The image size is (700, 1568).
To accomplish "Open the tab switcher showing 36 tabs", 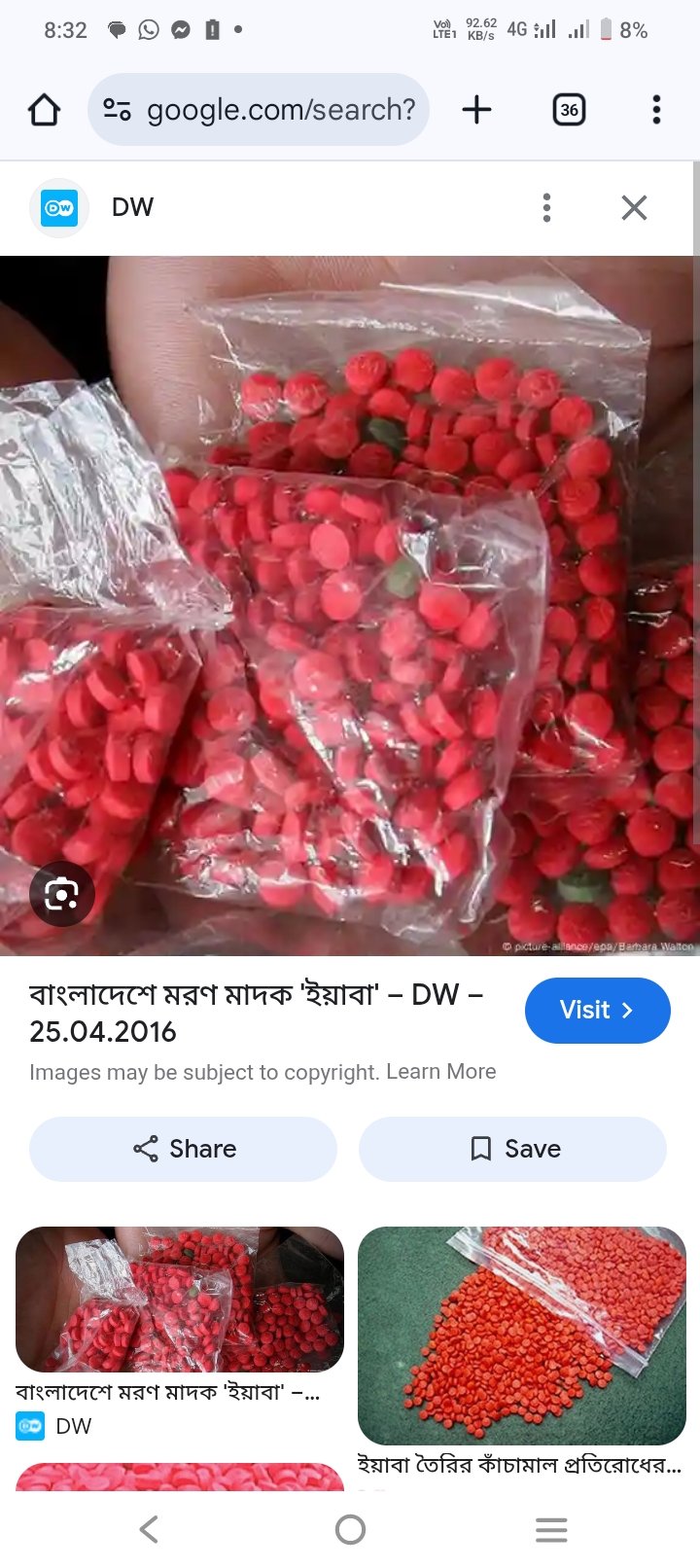I will (x=569, y=110).
